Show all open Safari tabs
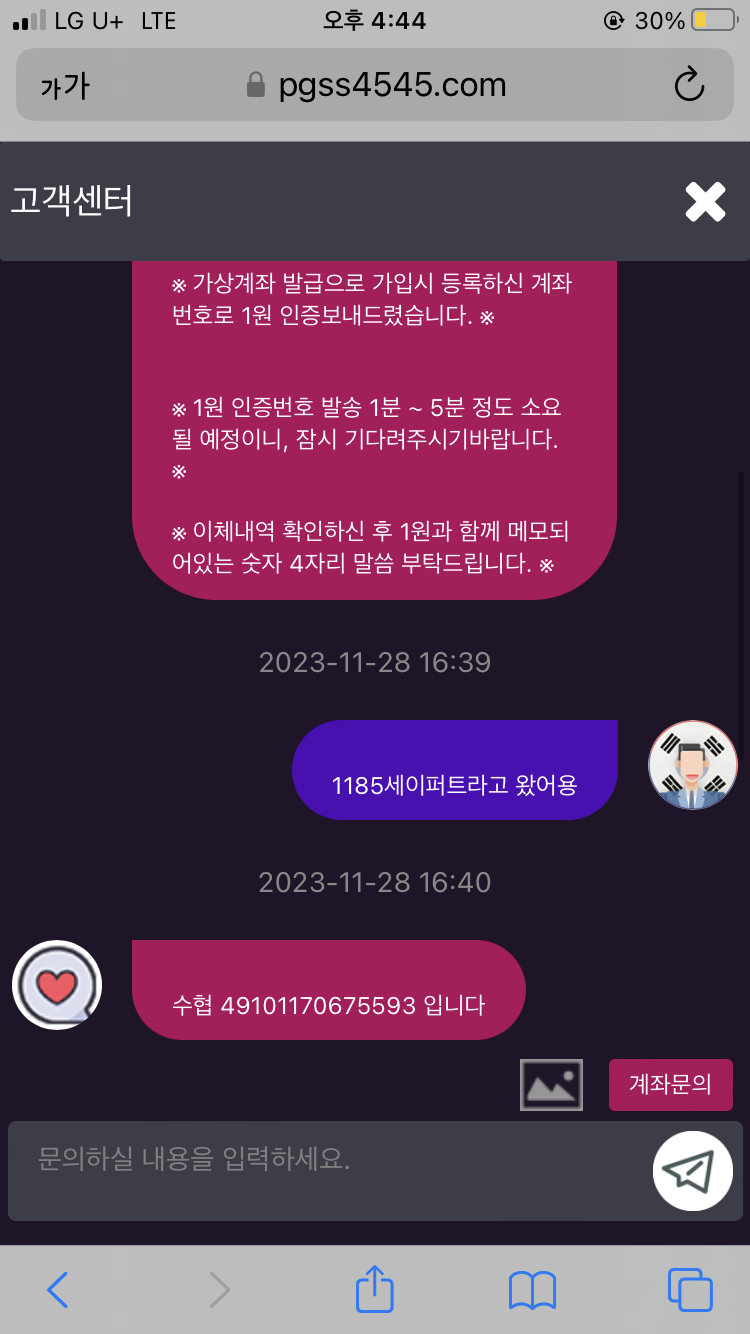The image size is (750, 1334). tap(690, 1289)
